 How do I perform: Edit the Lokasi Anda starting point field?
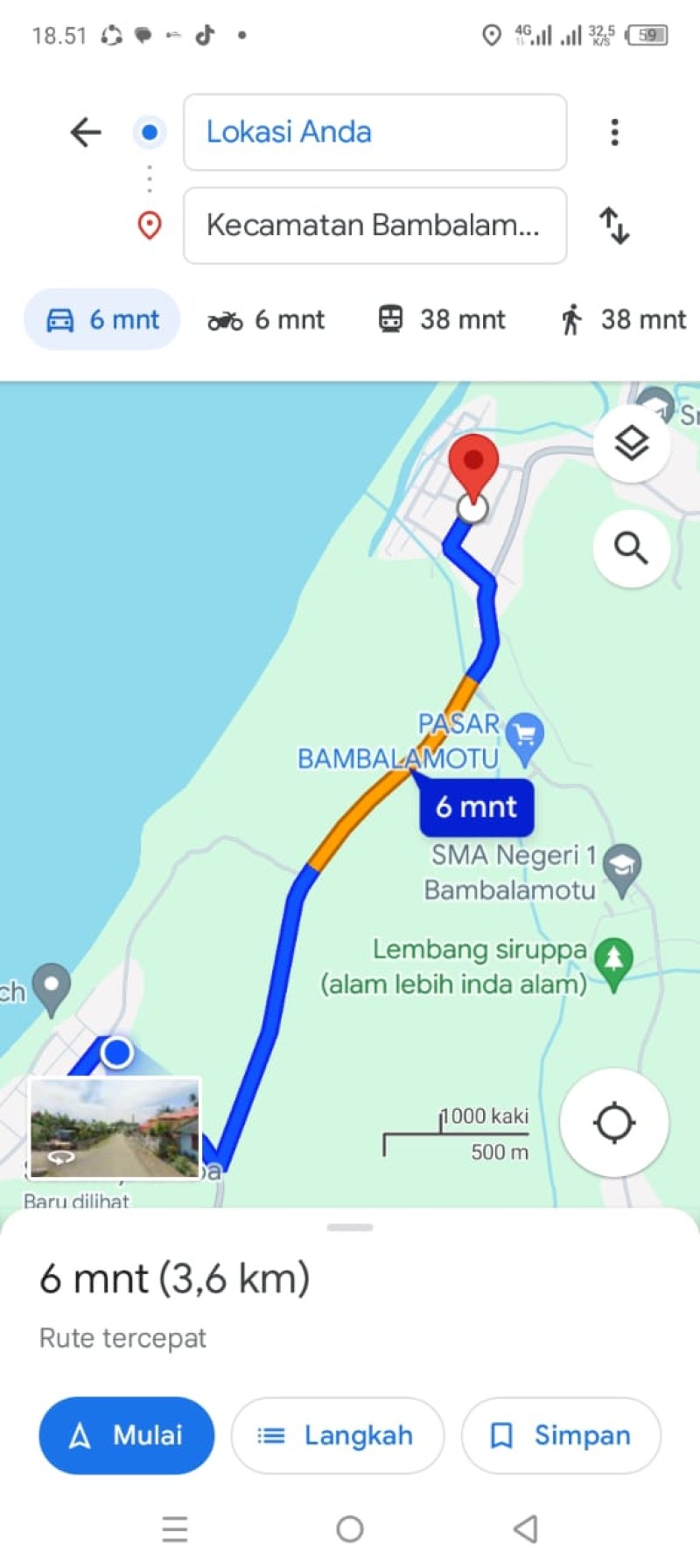(x=374, y=132)
